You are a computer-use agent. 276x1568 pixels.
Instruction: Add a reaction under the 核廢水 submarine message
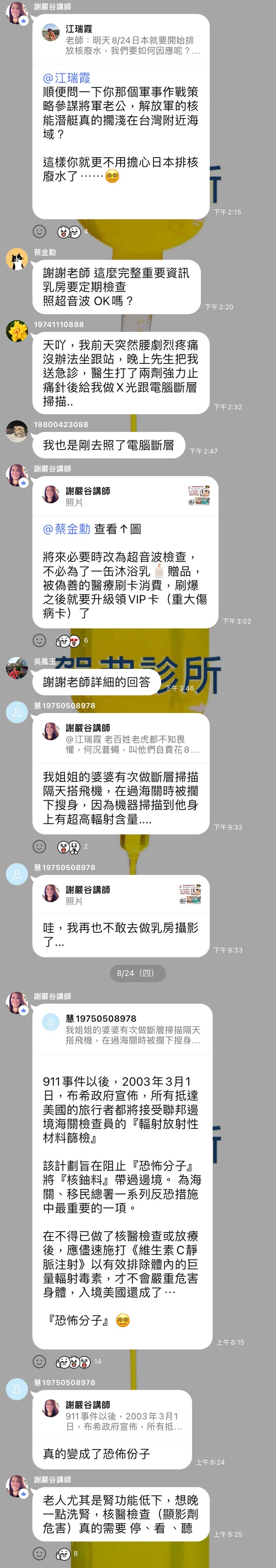point(39,231)
